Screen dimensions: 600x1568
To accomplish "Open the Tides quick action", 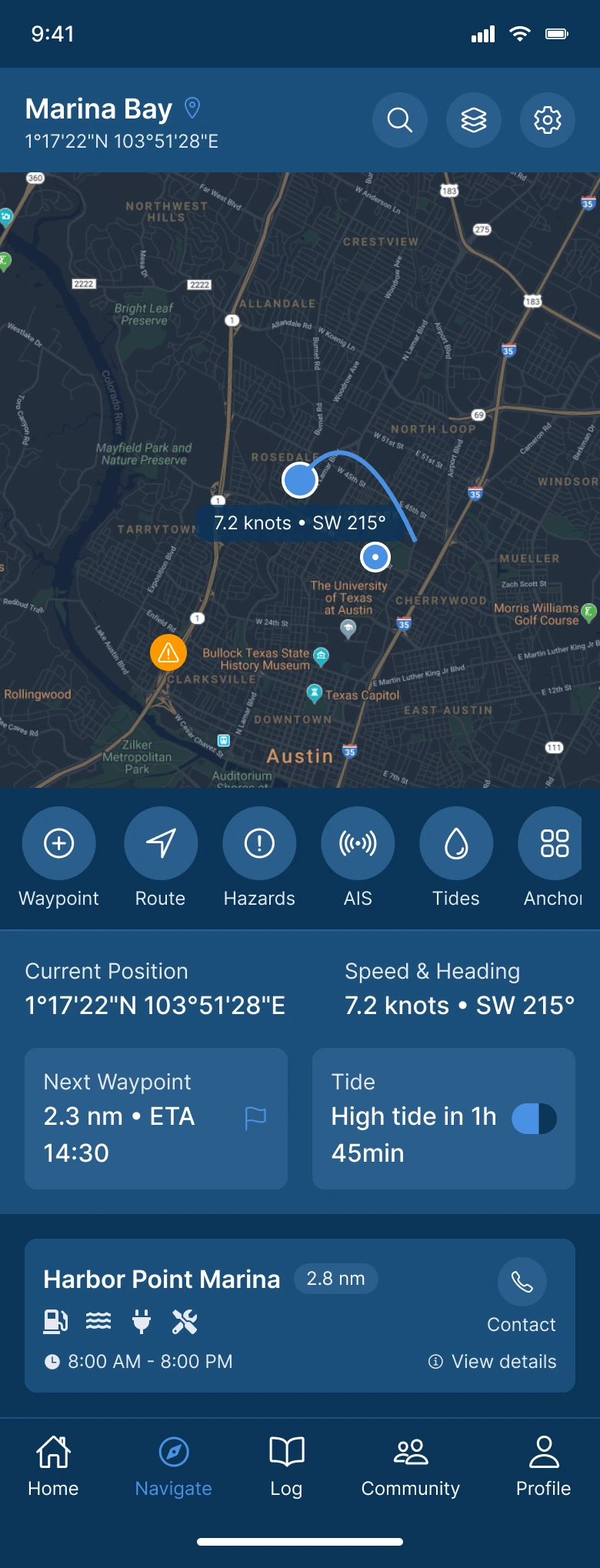I will 456,843.
